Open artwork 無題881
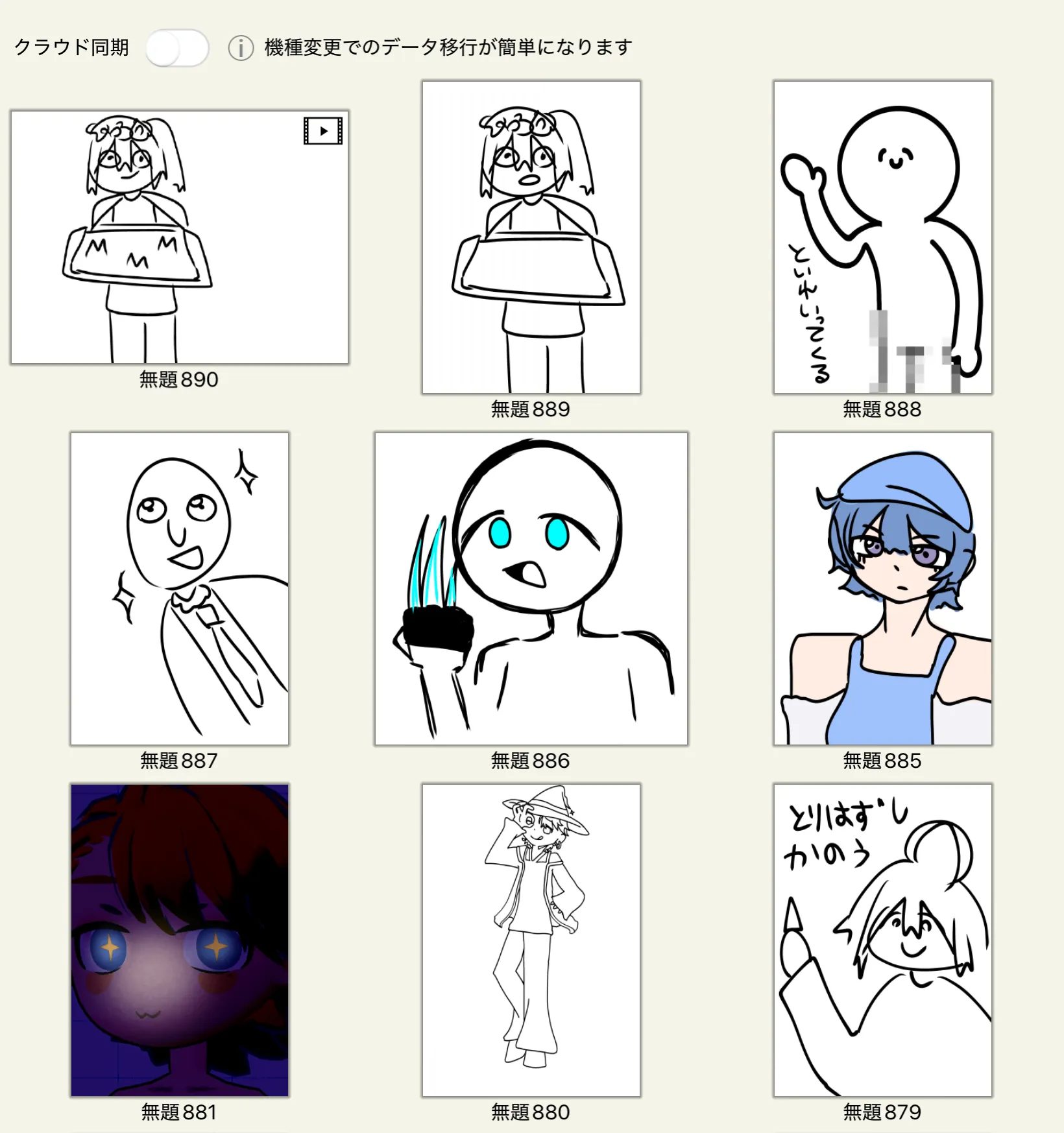The width and height of the screenshot is (1064, 1133). 180,940
